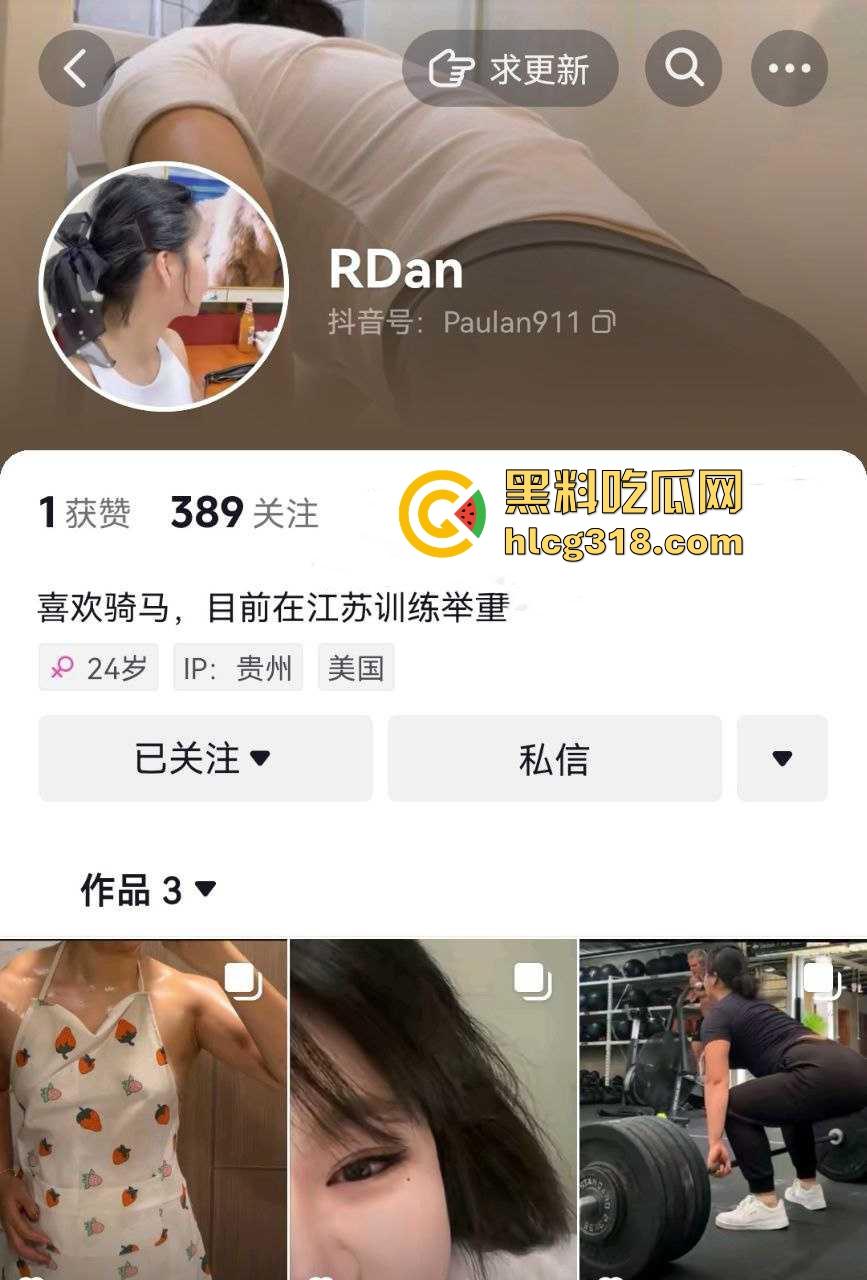The height and width of the screenshot is (1280, 867).
Task: Select the IP 贵州 location tag
Action: 238,666
